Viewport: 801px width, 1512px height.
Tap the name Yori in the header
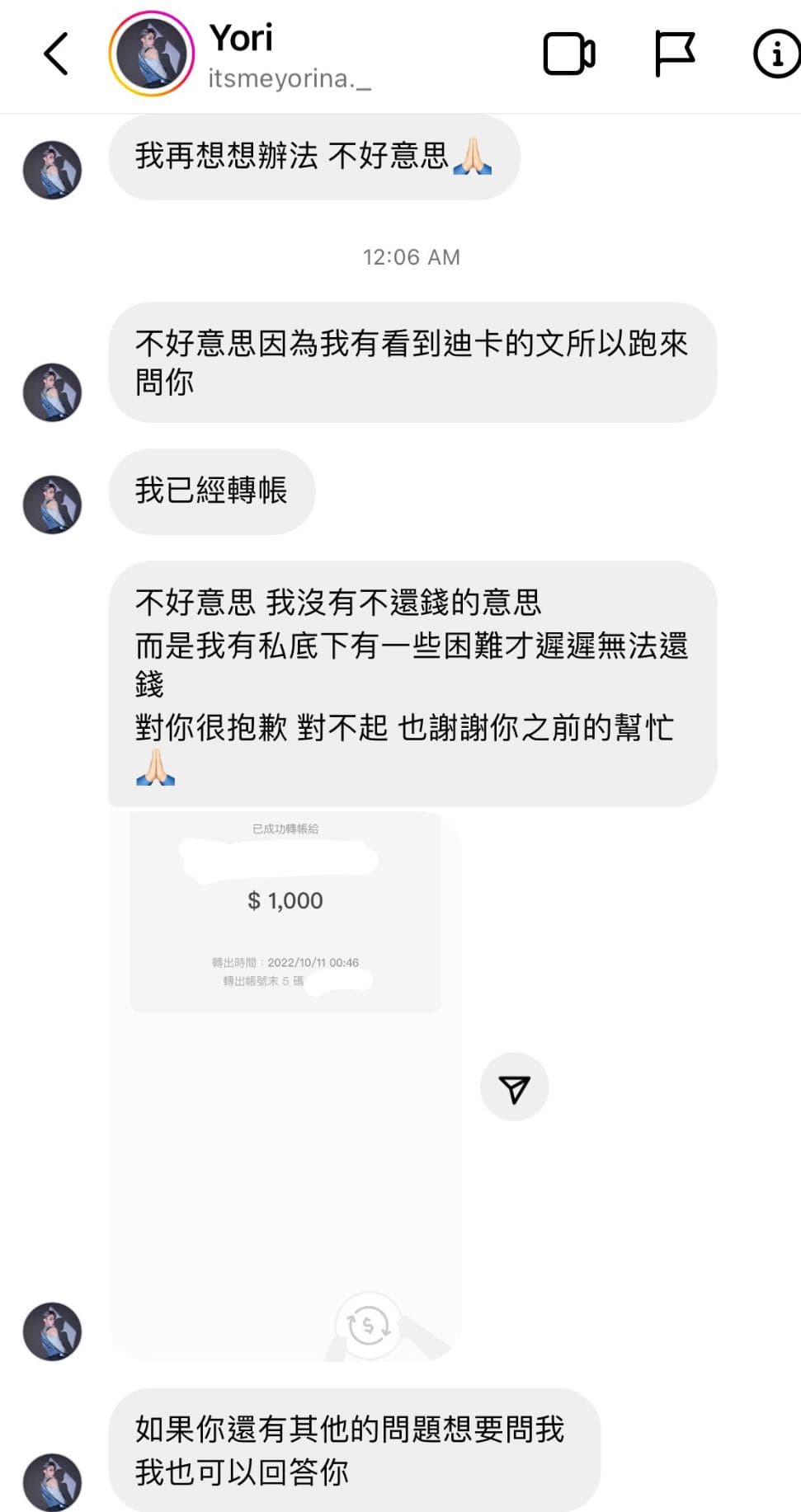pyautogui.click(x=241, y=40)
